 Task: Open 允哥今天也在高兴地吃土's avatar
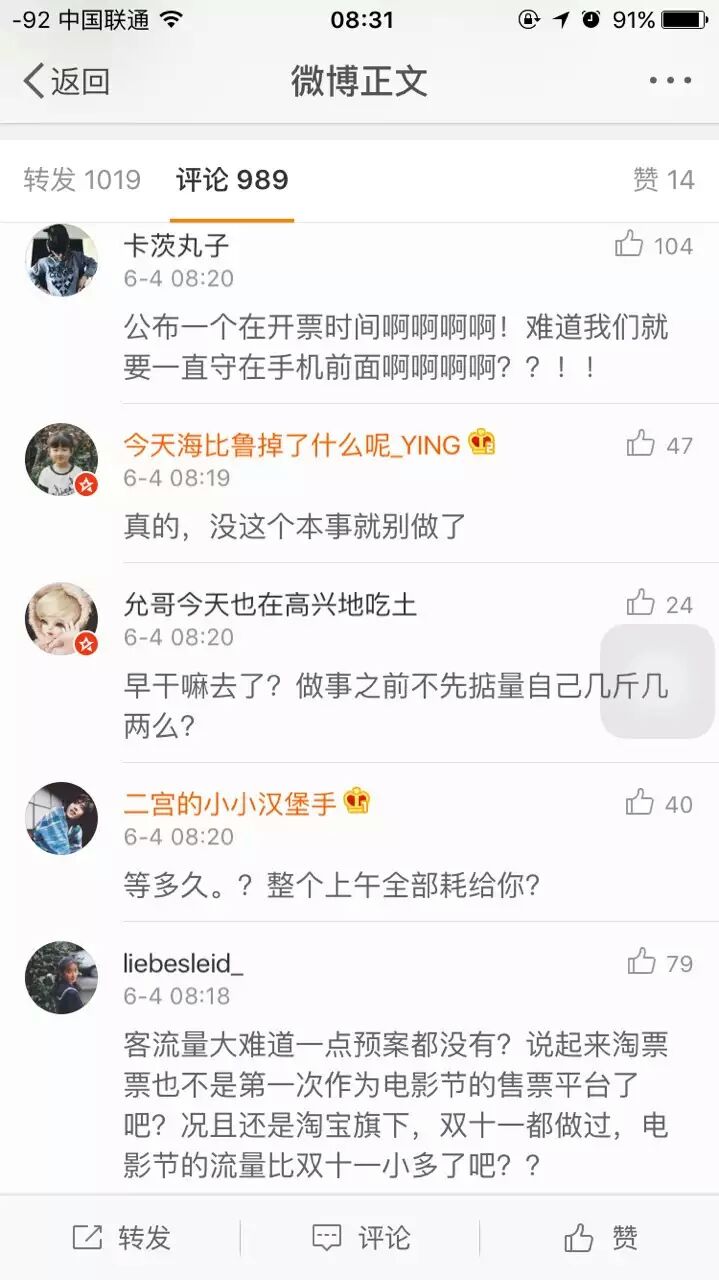pos(61,619)
